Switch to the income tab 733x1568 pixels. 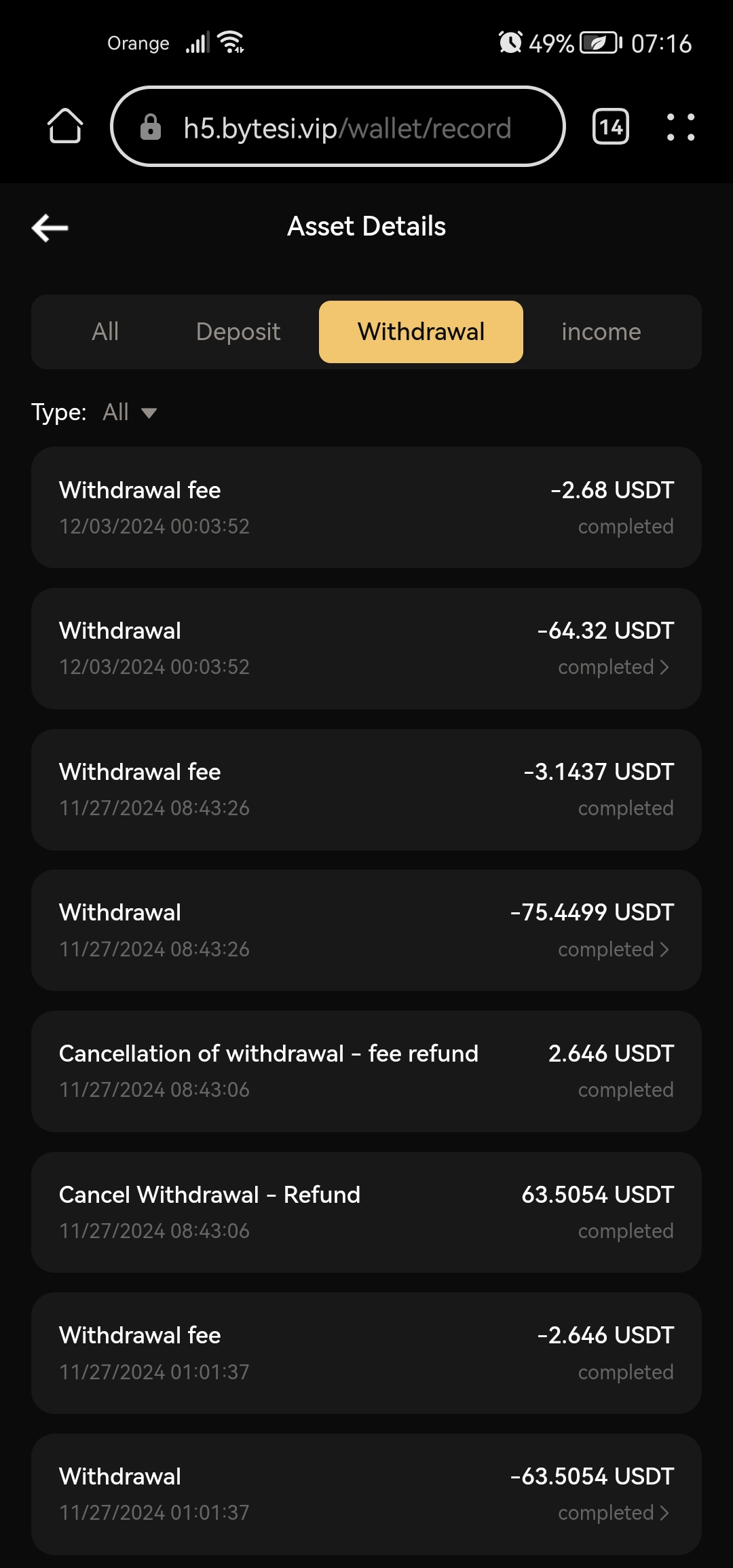coord(601,332)
